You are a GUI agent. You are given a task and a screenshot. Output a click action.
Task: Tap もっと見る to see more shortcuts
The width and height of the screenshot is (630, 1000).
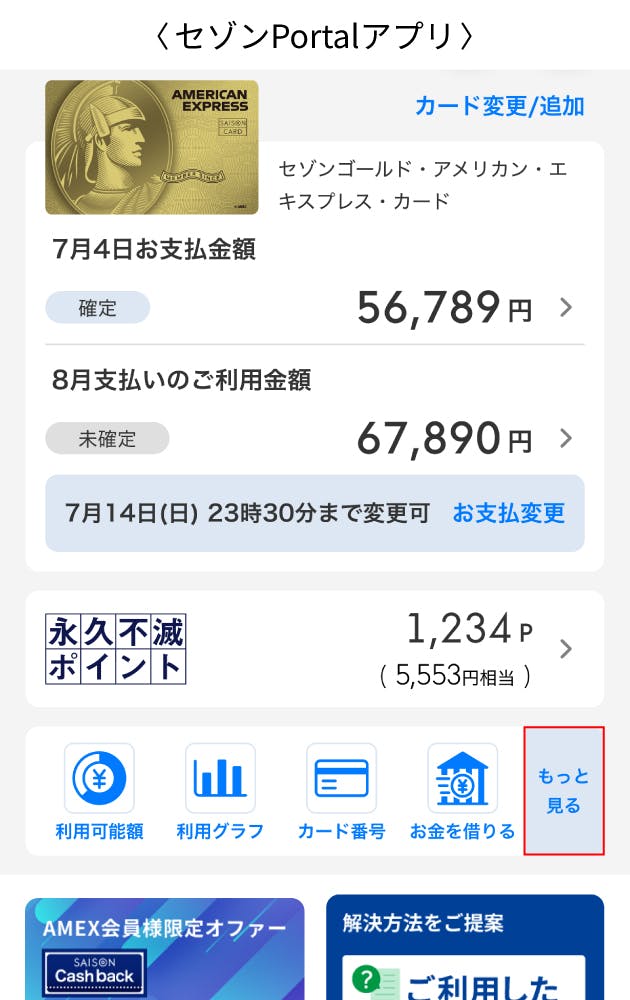click(564, 791)
